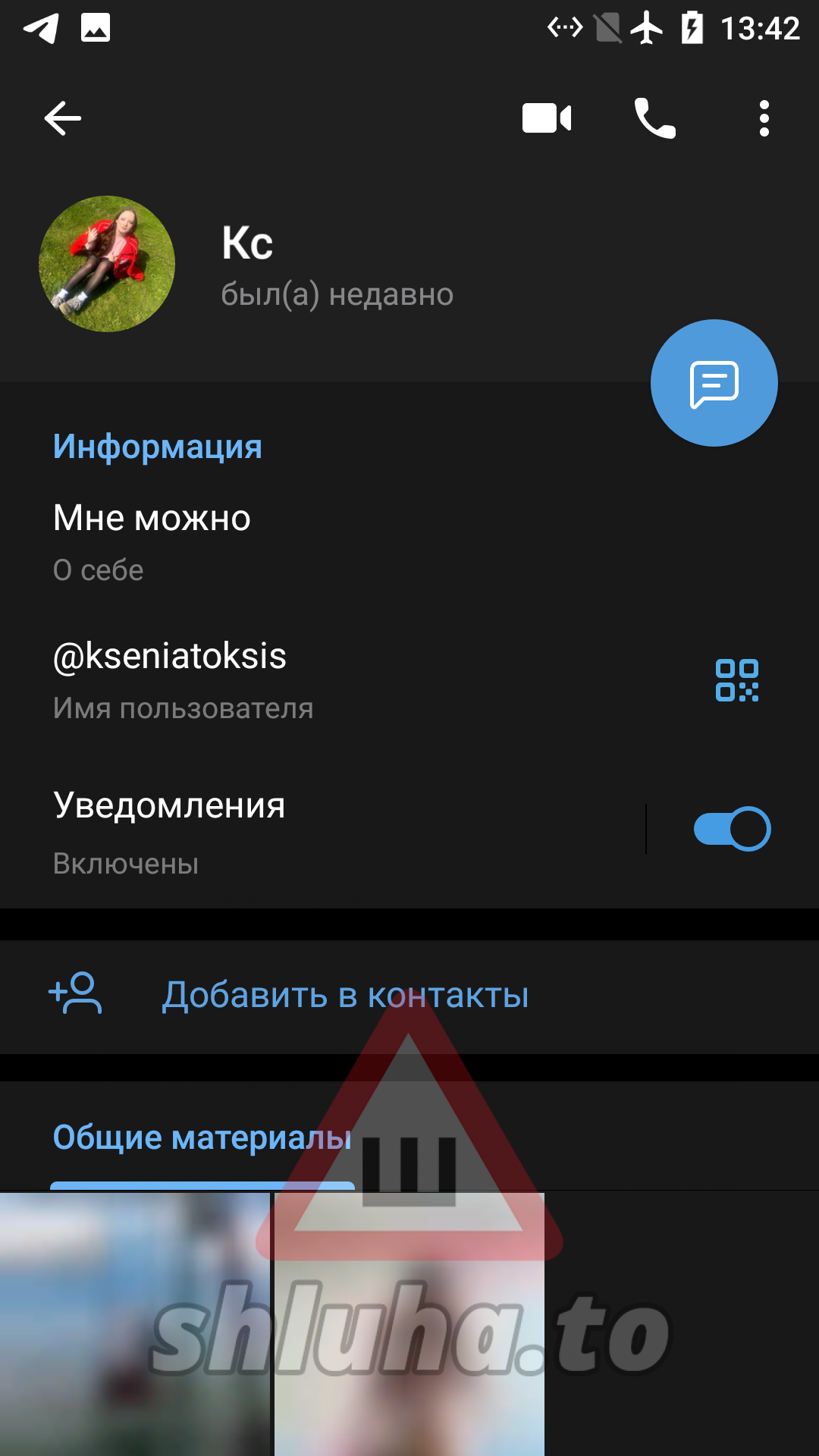Open the Уведомления settings row
This screenshot has width=819, height=1456.
pos(303,830)
